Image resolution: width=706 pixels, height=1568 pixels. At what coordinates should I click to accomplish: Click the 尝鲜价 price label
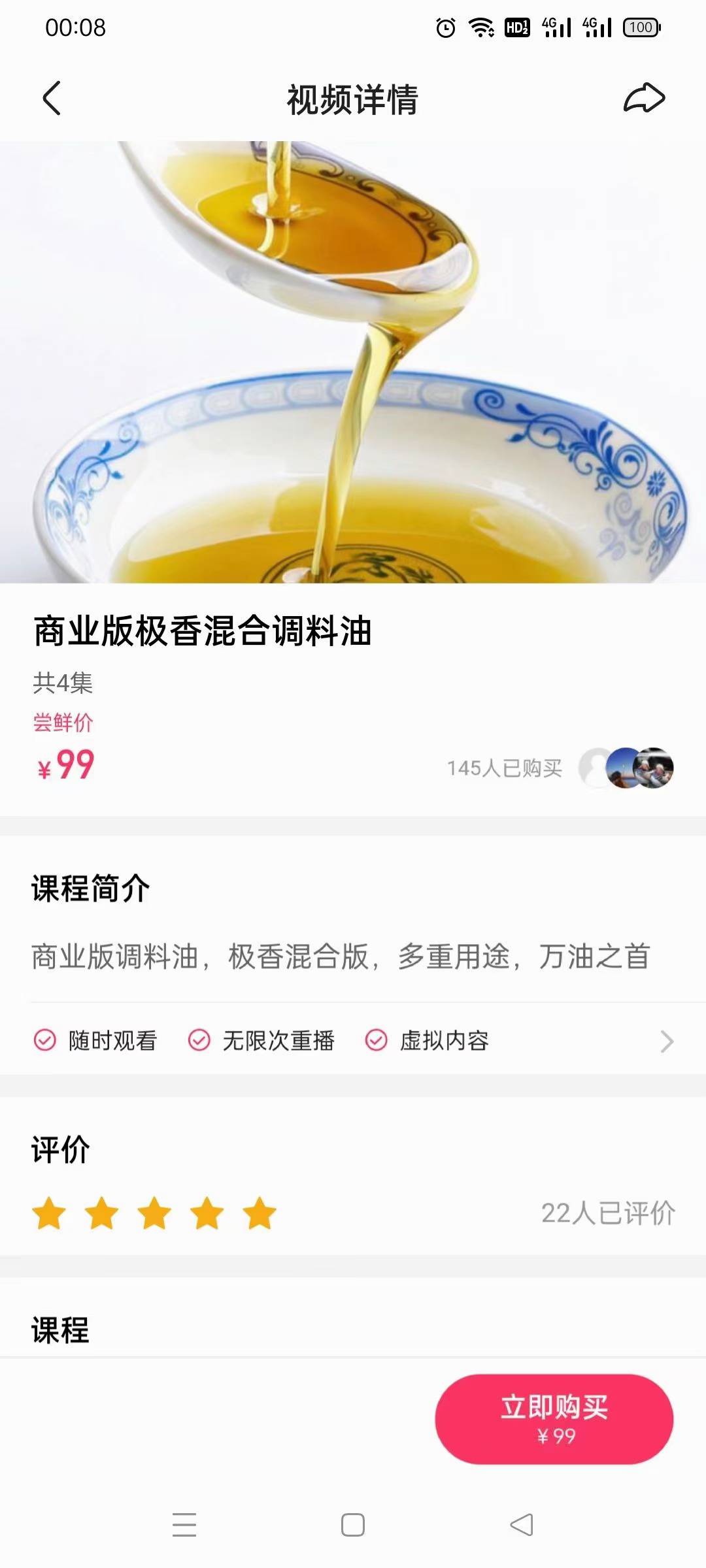coord(64,722)
